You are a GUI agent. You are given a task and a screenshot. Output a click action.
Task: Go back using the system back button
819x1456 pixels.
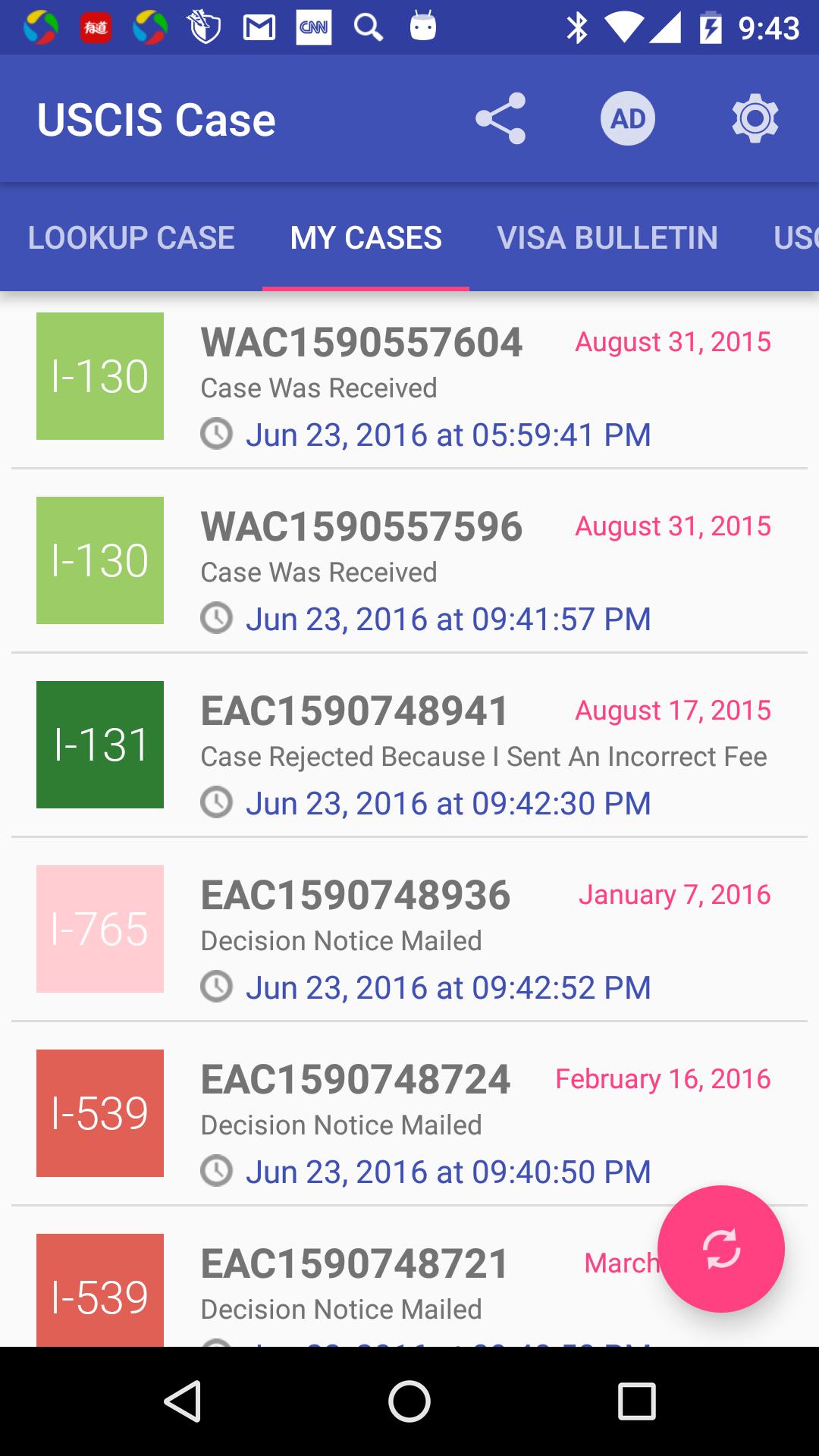click(182, 1401)
